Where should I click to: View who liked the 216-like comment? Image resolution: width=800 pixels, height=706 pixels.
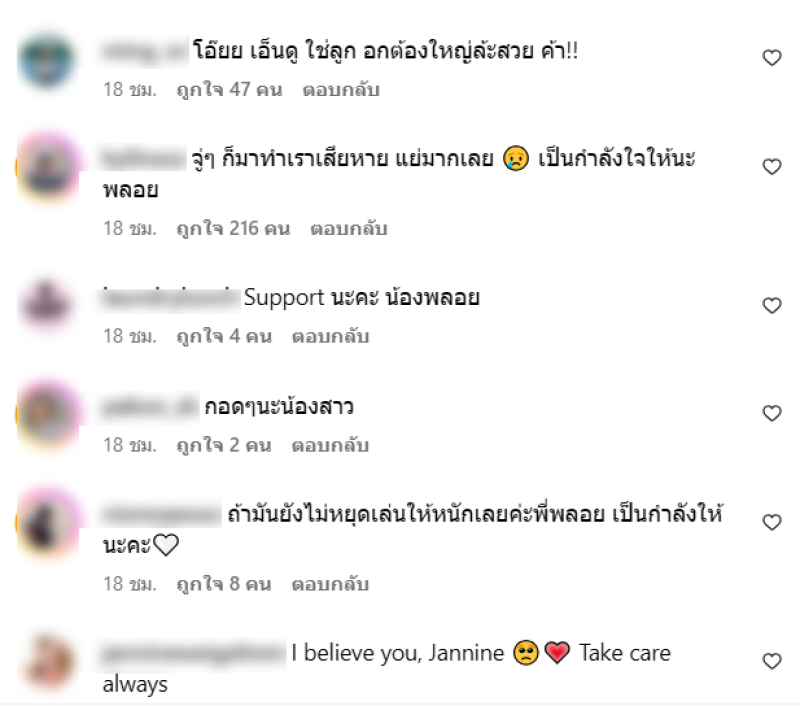click(x=233, y=229)
